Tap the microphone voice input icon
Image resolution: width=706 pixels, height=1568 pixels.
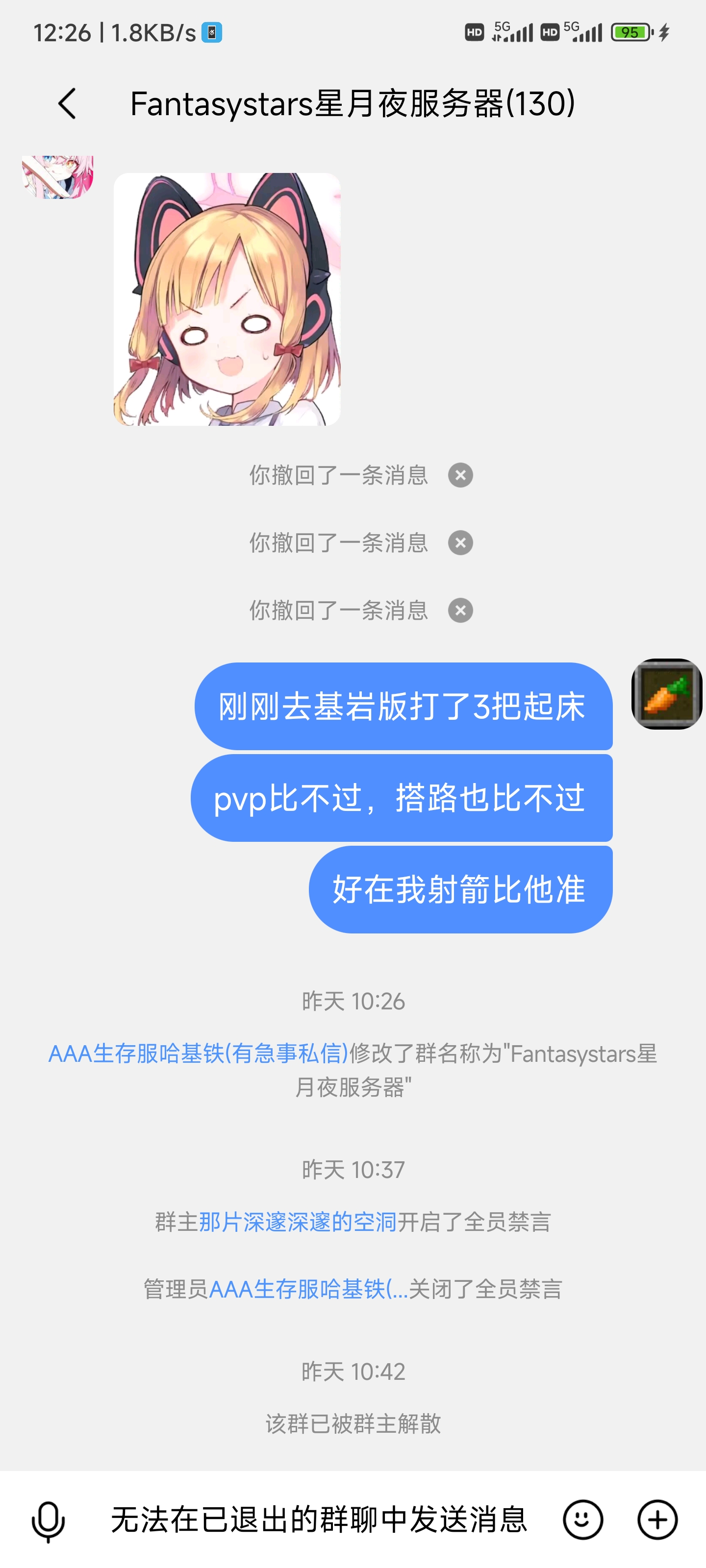click(48, 1520)
